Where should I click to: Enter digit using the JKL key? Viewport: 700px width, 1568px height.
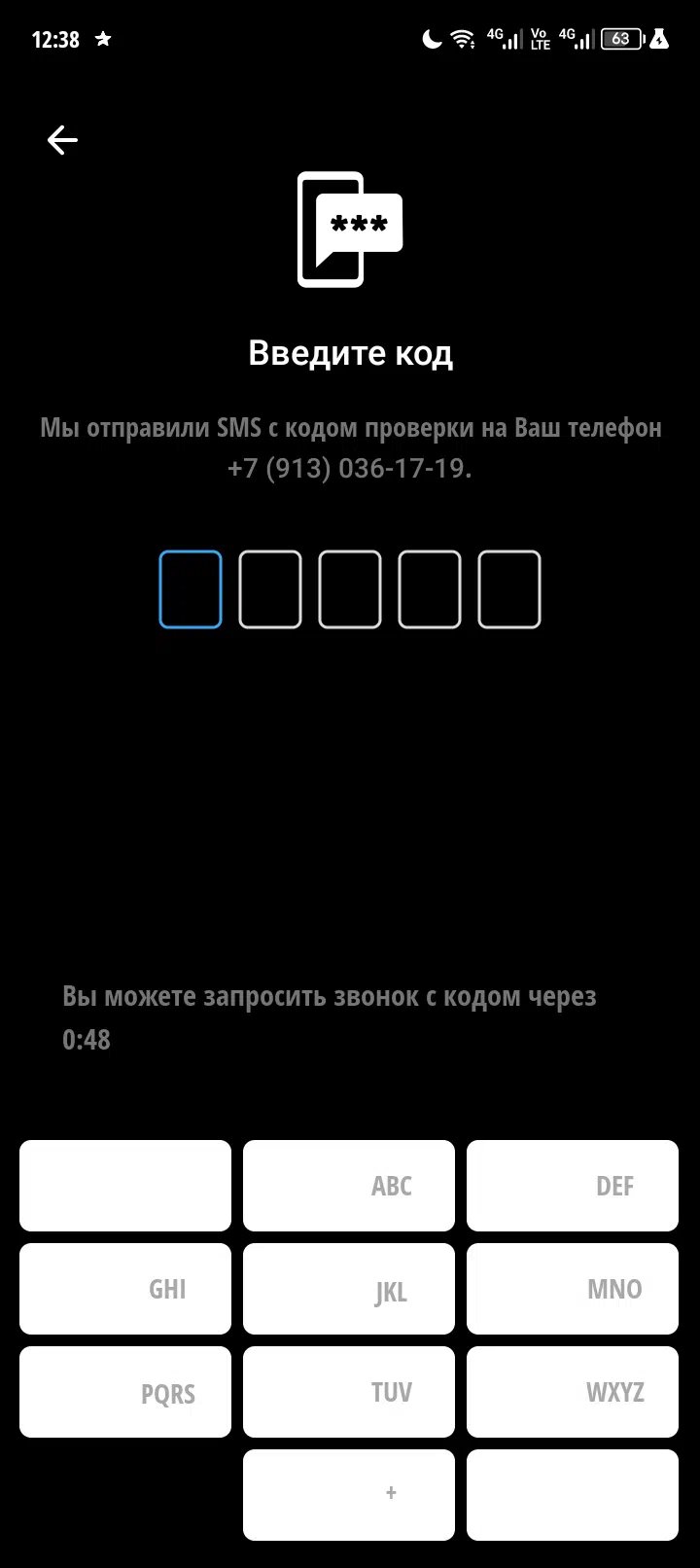coord(349,1289)
